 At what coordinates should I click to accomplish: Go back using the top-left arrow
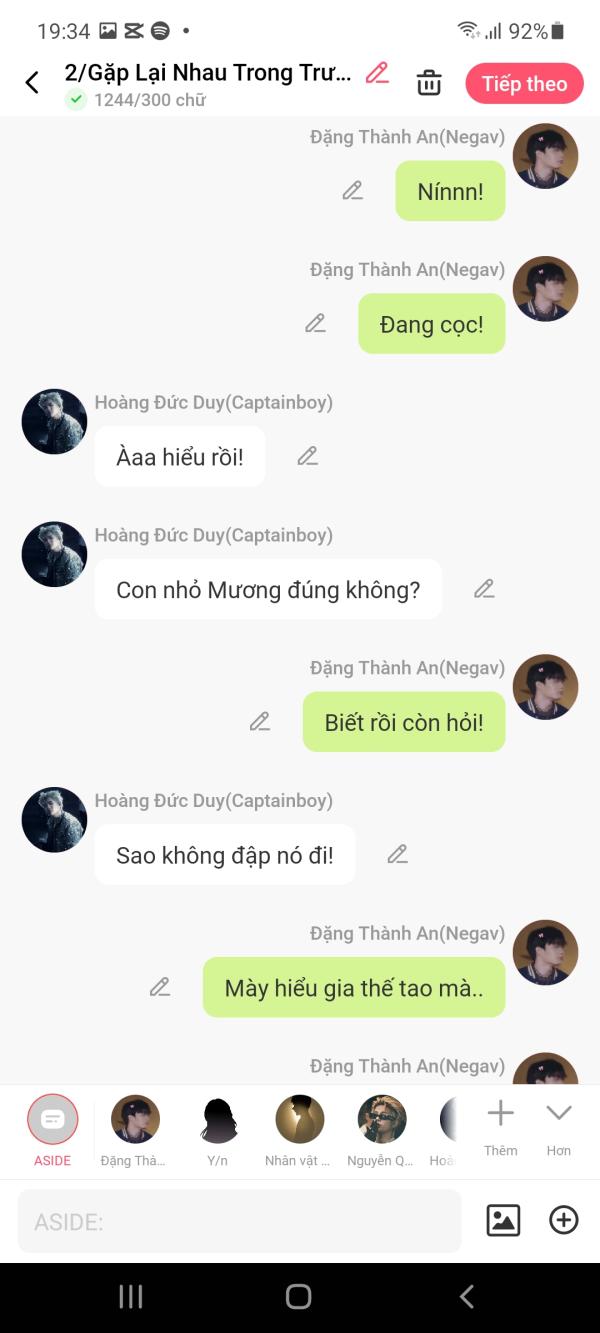(x=32, y=83)
